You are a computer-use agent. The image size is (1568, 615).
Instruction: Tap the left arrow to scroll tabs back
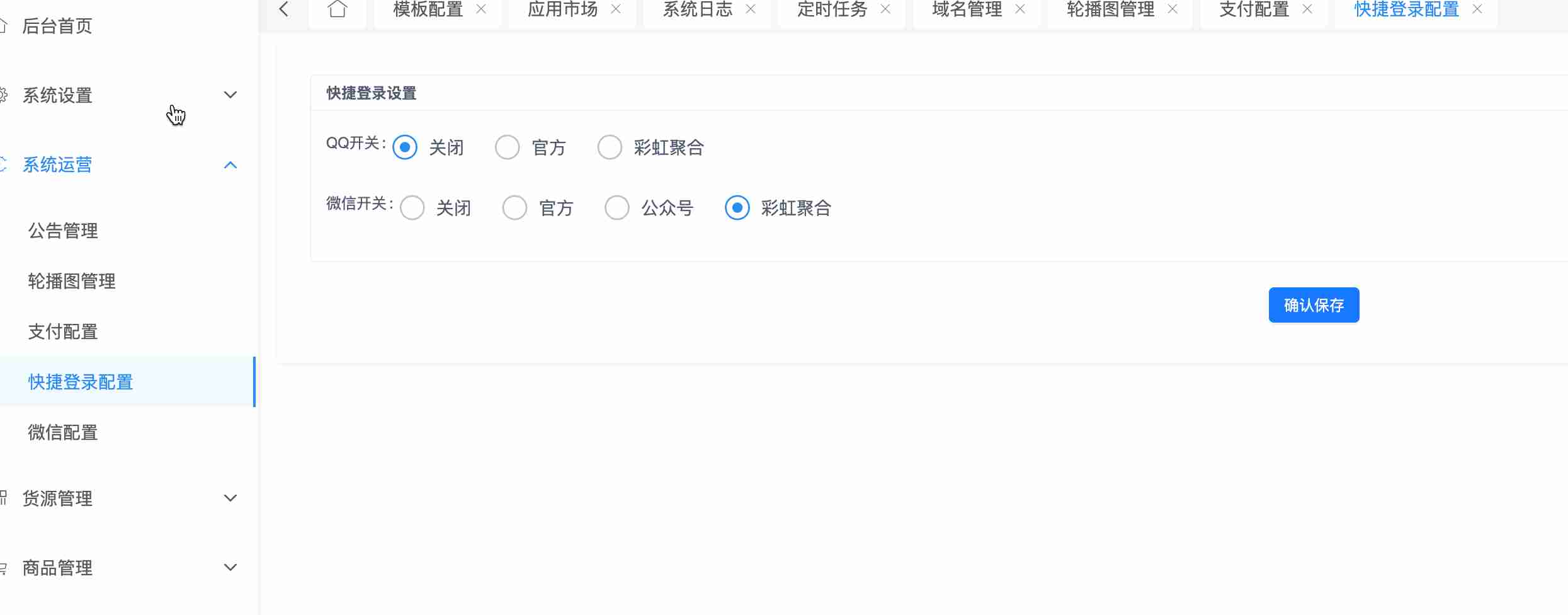click(x=284, y=9)
